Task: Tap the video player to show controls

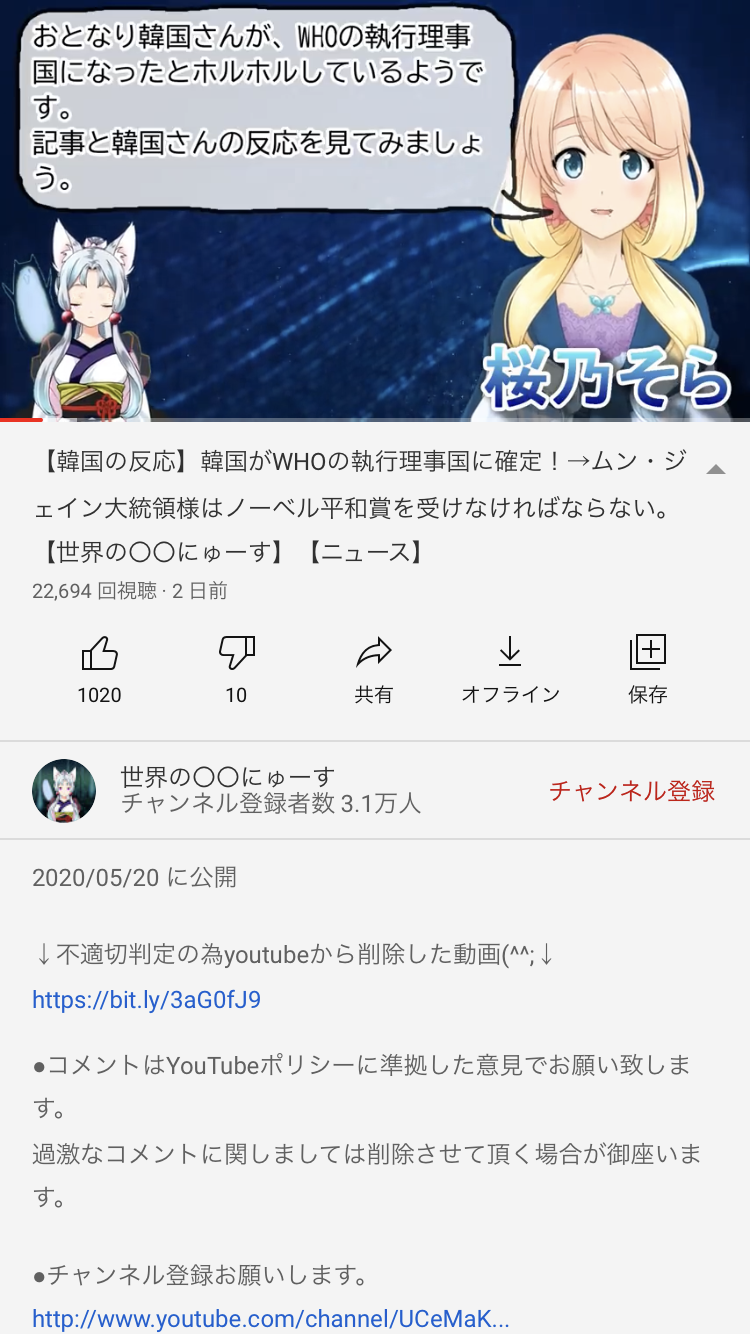Action: click(375, 210)
